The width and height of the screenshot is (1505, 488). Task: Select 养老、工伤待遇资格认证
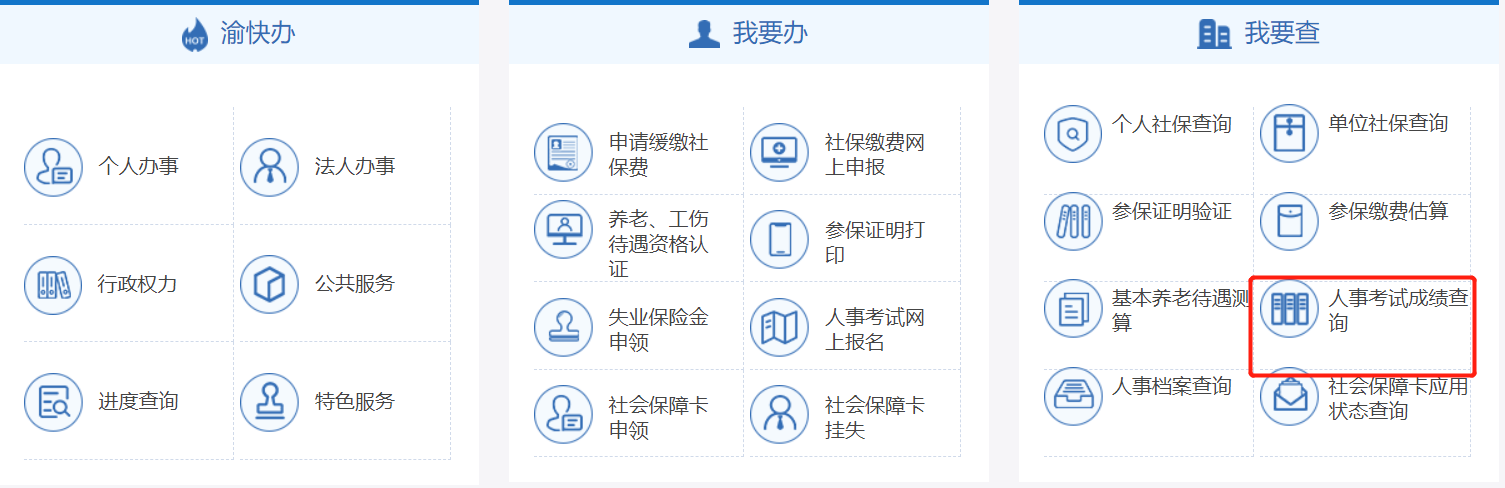(658, 243)
